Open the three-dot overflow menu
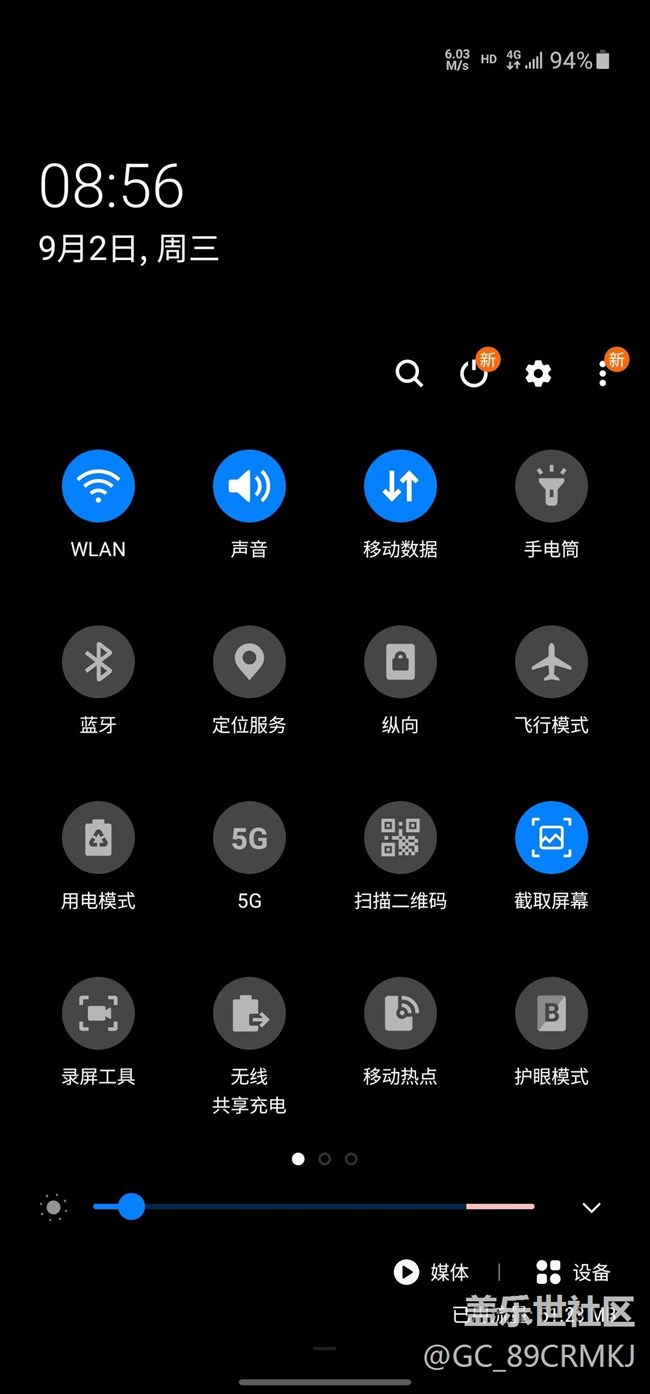 [x=602, y=374]
